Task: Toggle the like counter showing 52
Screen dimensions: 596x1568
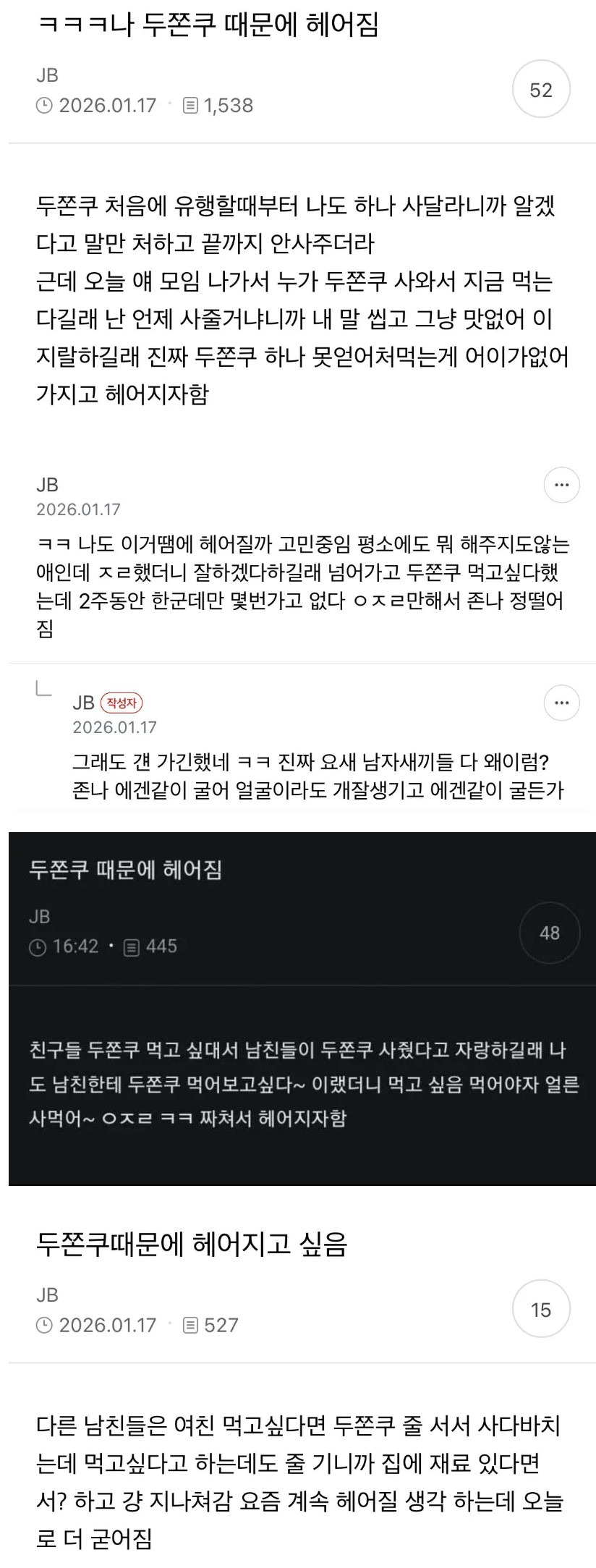Action: [541, 88]
